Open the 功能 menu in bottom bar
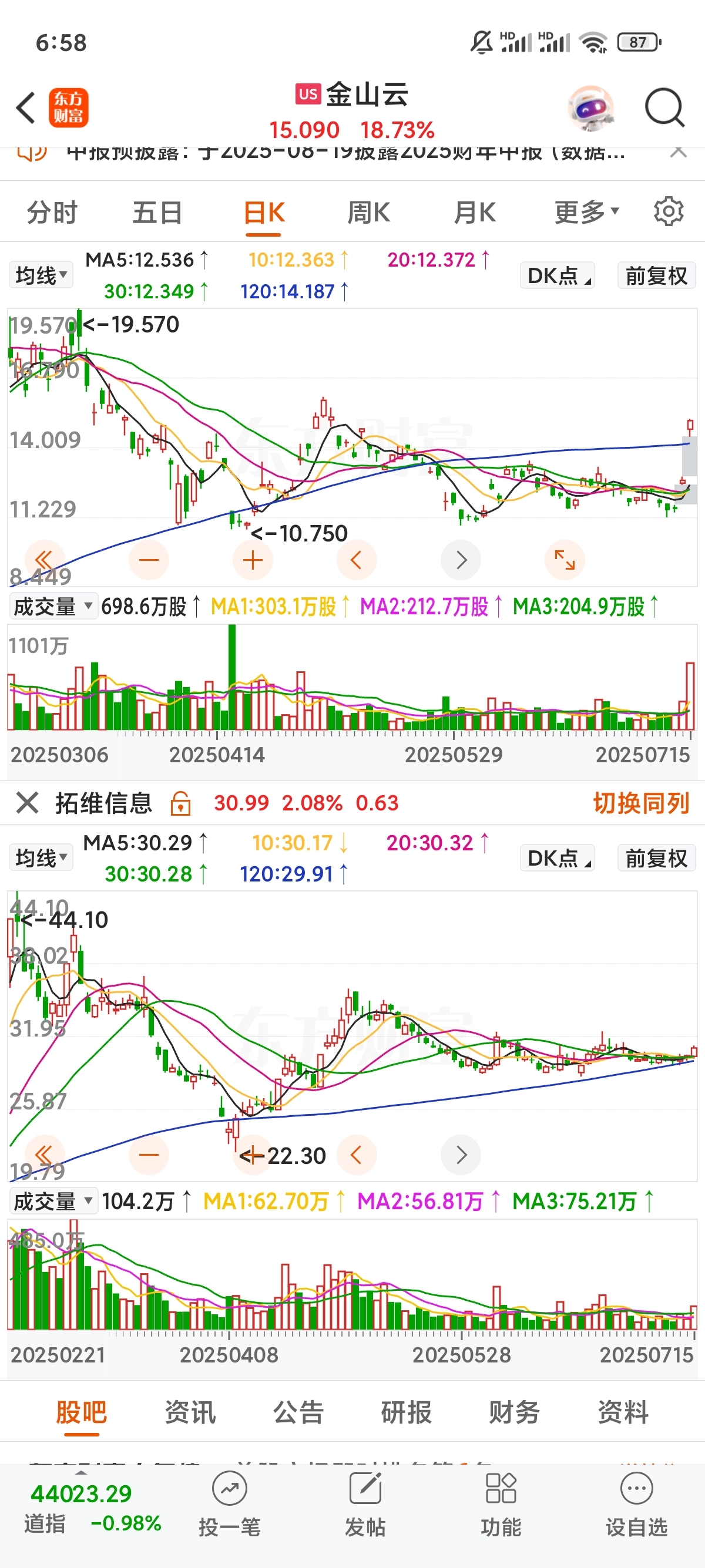The height and width of the screenshot is (1568, 705). click(501, 1505)
